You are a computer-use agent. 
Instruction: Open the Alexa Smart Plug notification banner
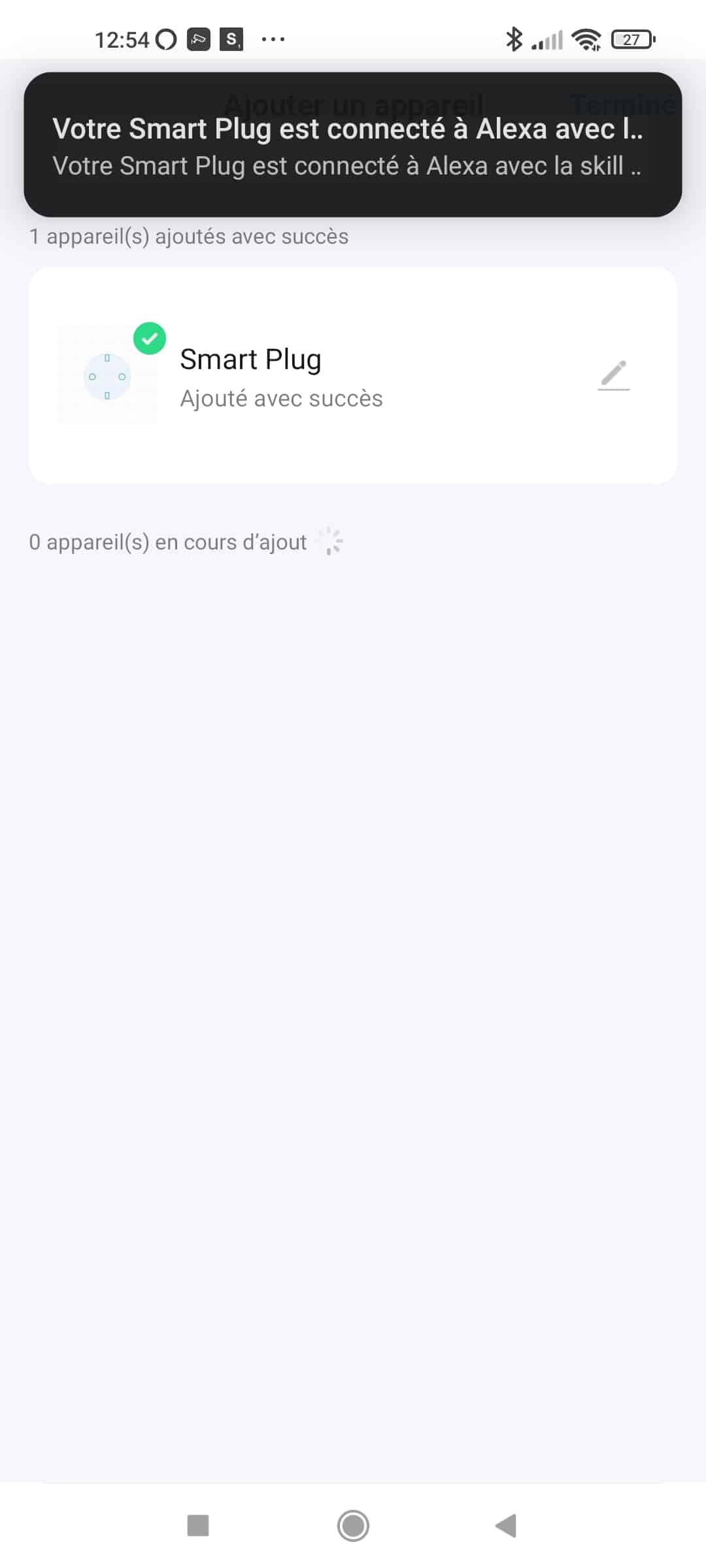[x=353, y=144]
